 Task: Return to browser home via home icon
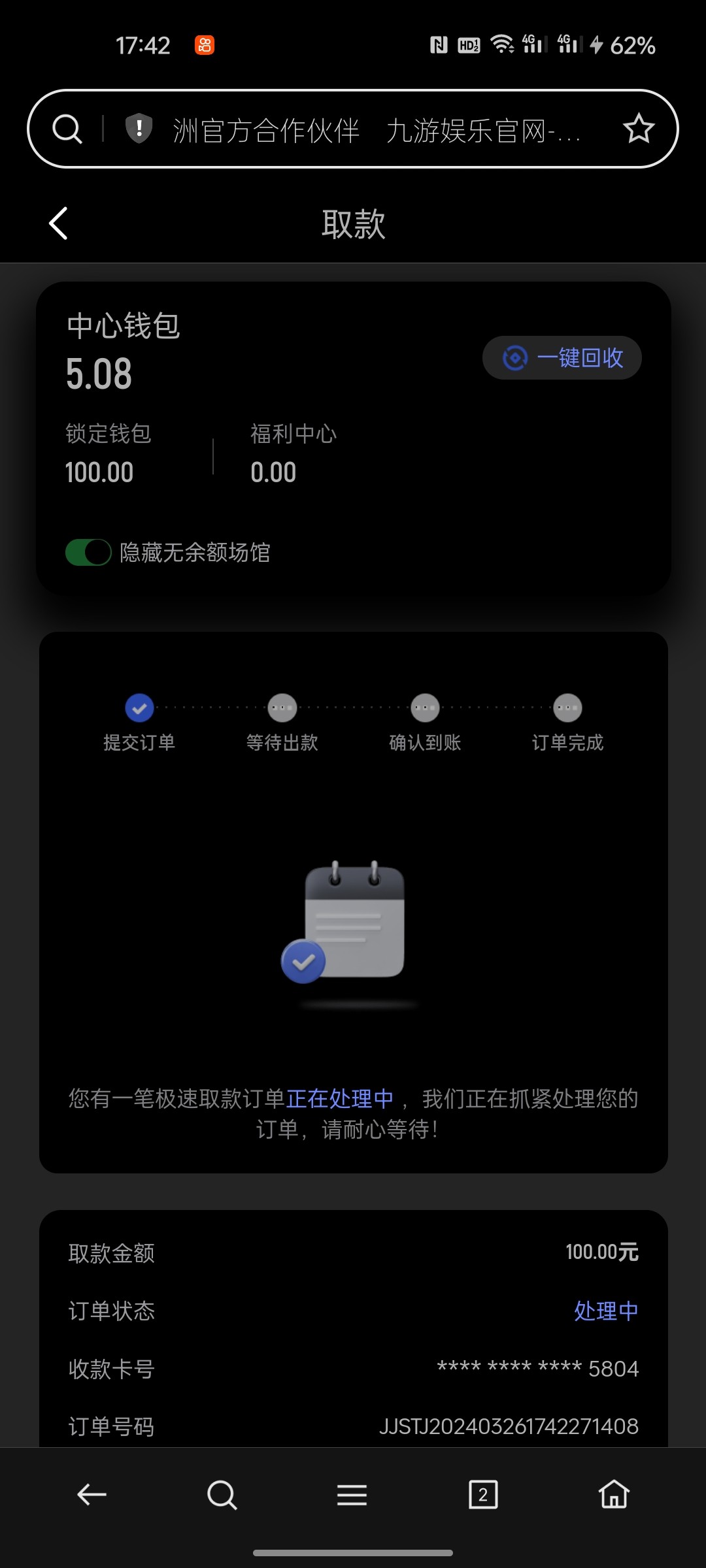tap(613, 1495)
